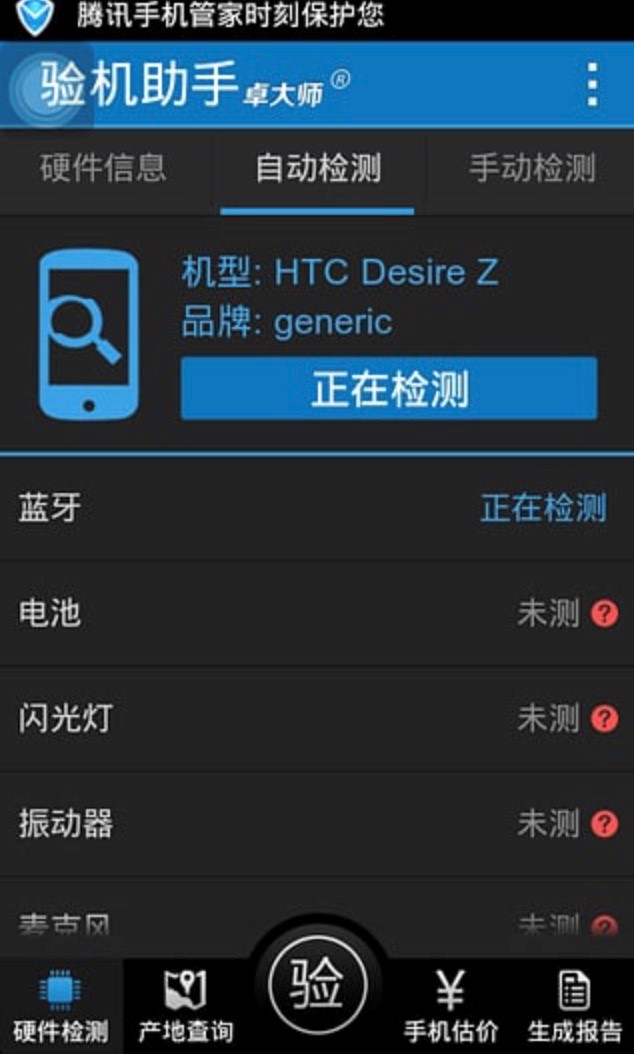
Task: Switch to the 手动检测 tab
Action: click(532, 168)
